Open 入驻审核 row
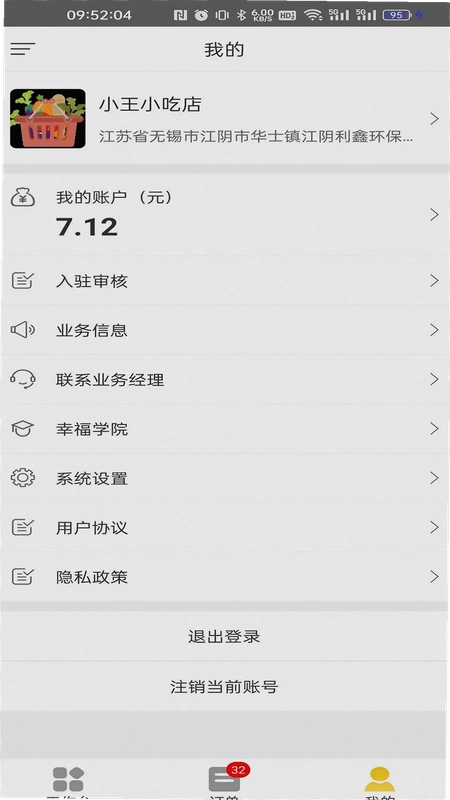The height and width of the screenshot is (800, 450). [x=225, y=281]
